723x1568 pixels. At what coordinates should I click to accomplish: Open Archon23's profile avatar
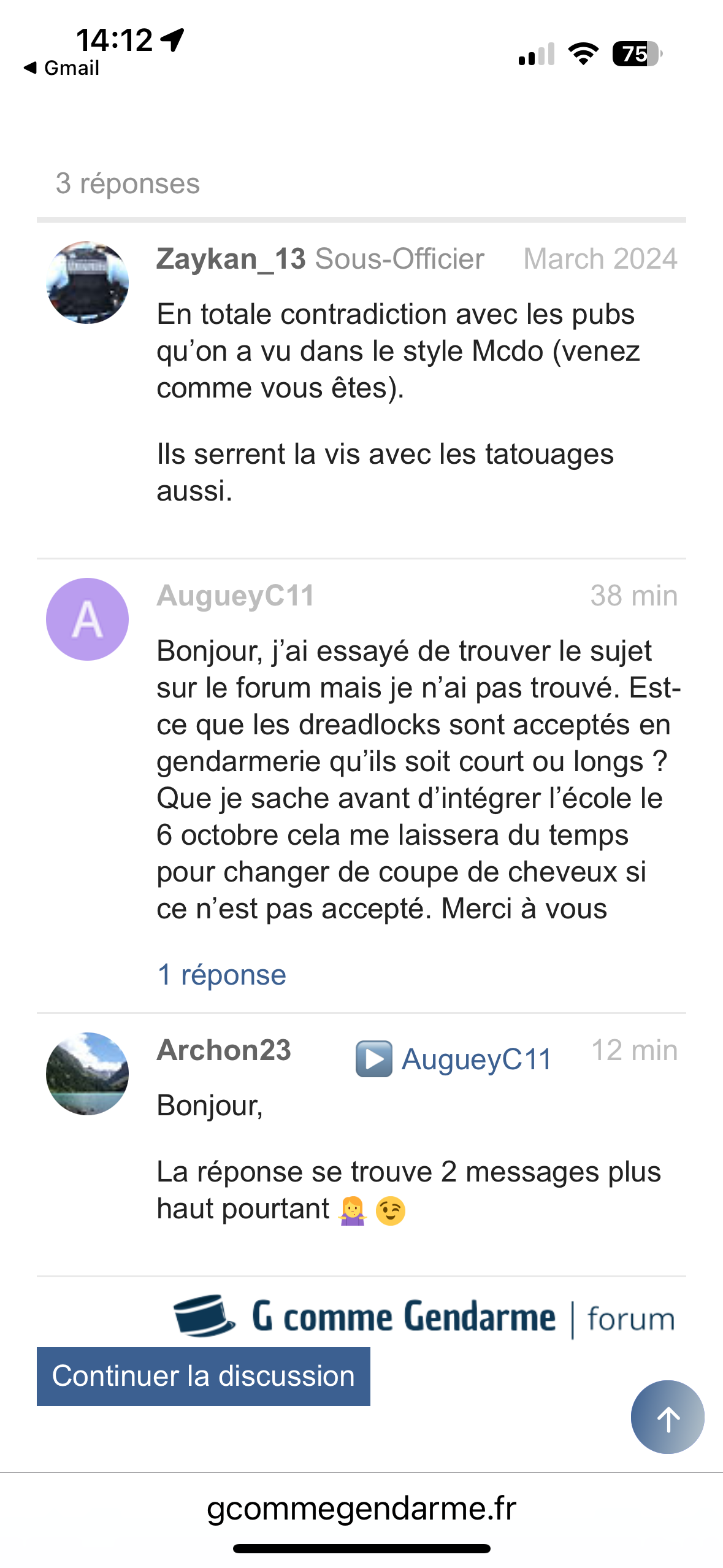pyautogui.click(x=87, y=1074)
